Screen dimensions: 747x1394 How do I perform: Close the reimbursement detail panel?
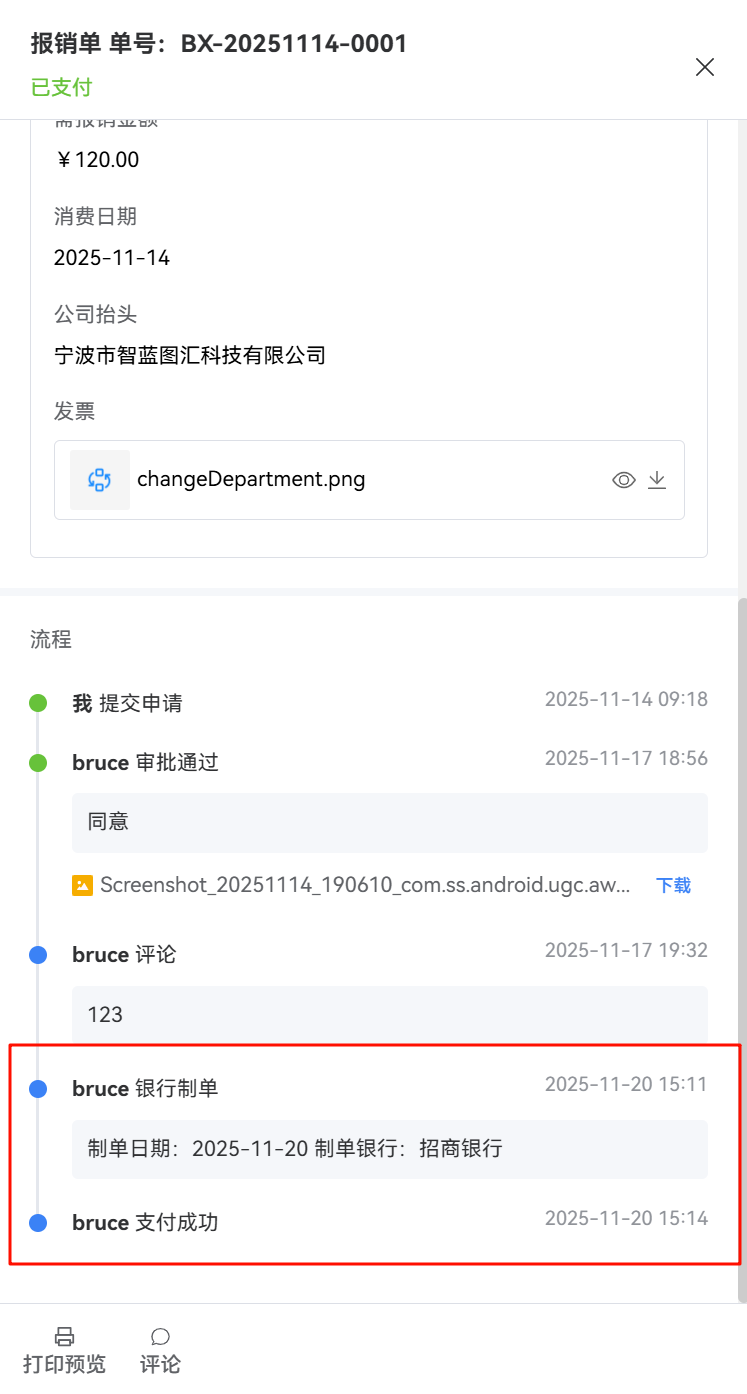(x=705, y=67)
